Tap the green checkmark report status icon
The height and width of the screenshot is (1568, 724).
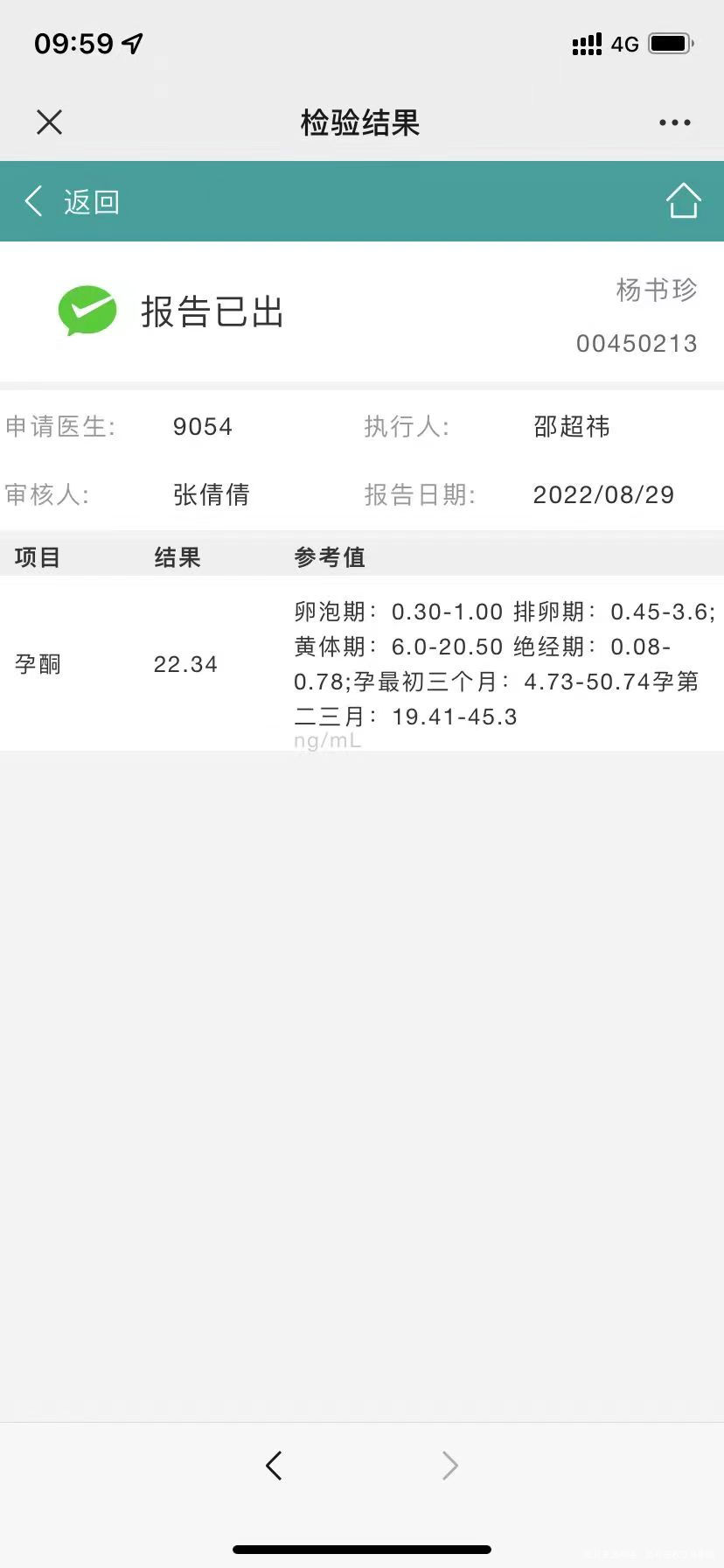tap(87, 311)
